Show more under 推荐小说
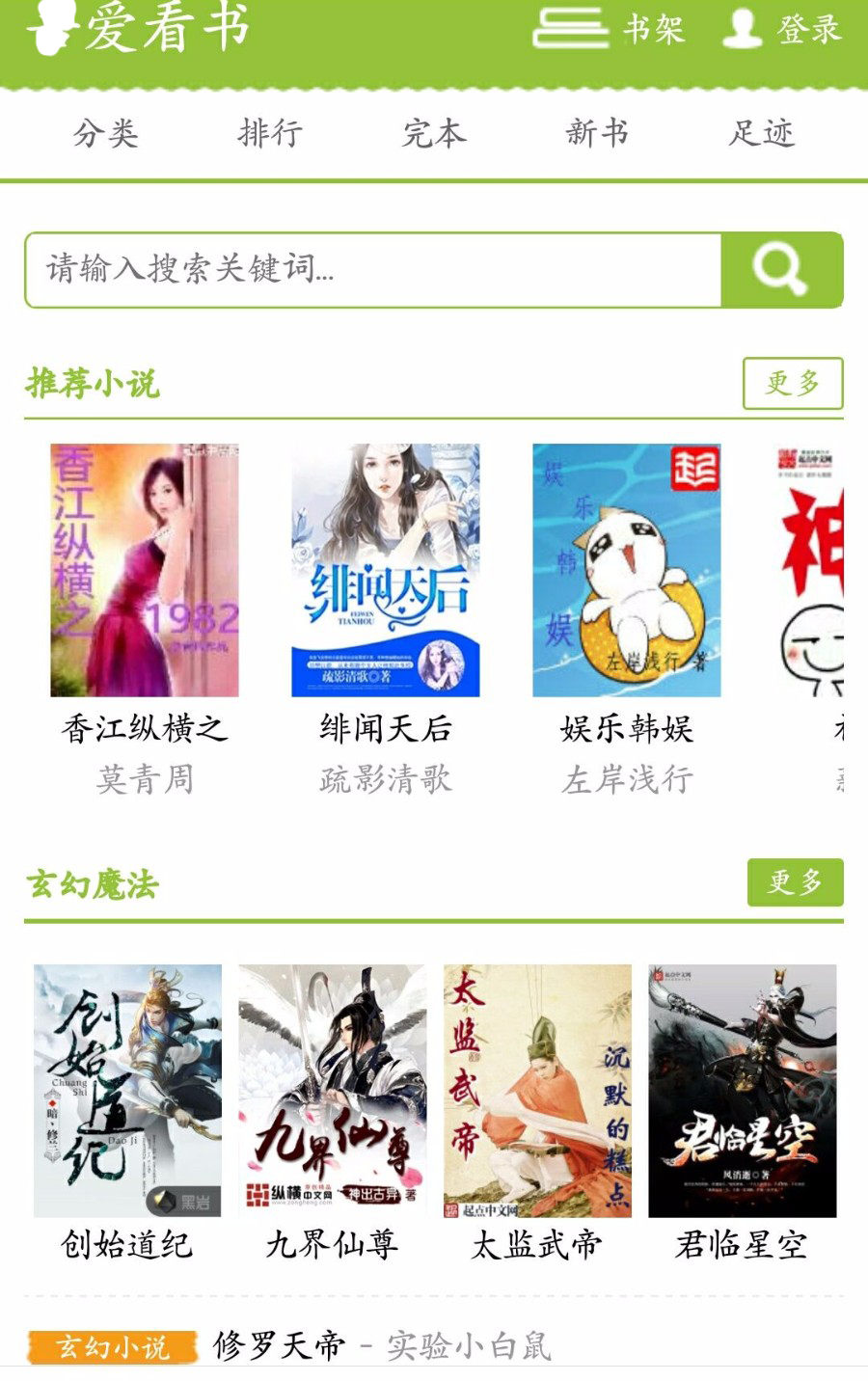The width and height of the screenshot is (868, 1381). [x=793, y=383]
